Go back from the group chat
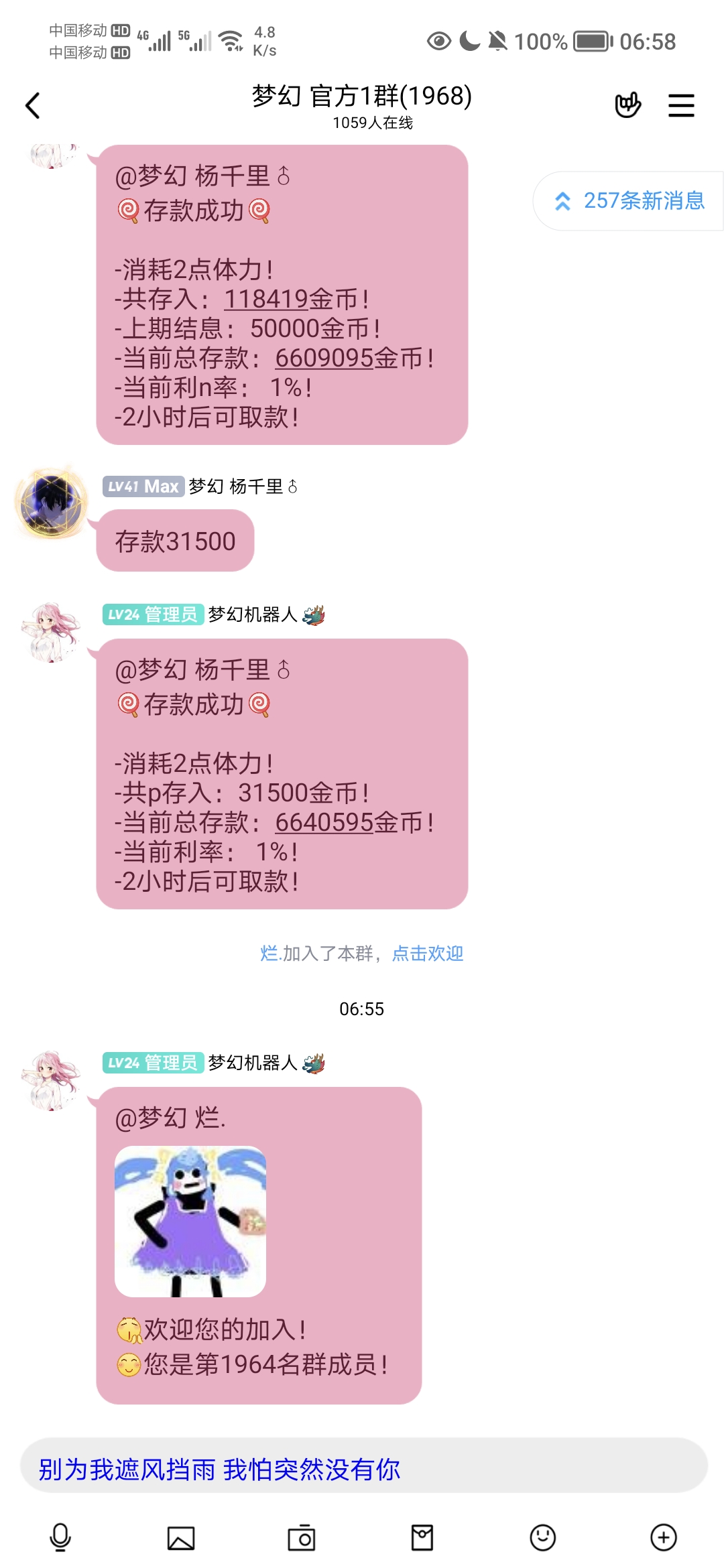 click(33, 106)
